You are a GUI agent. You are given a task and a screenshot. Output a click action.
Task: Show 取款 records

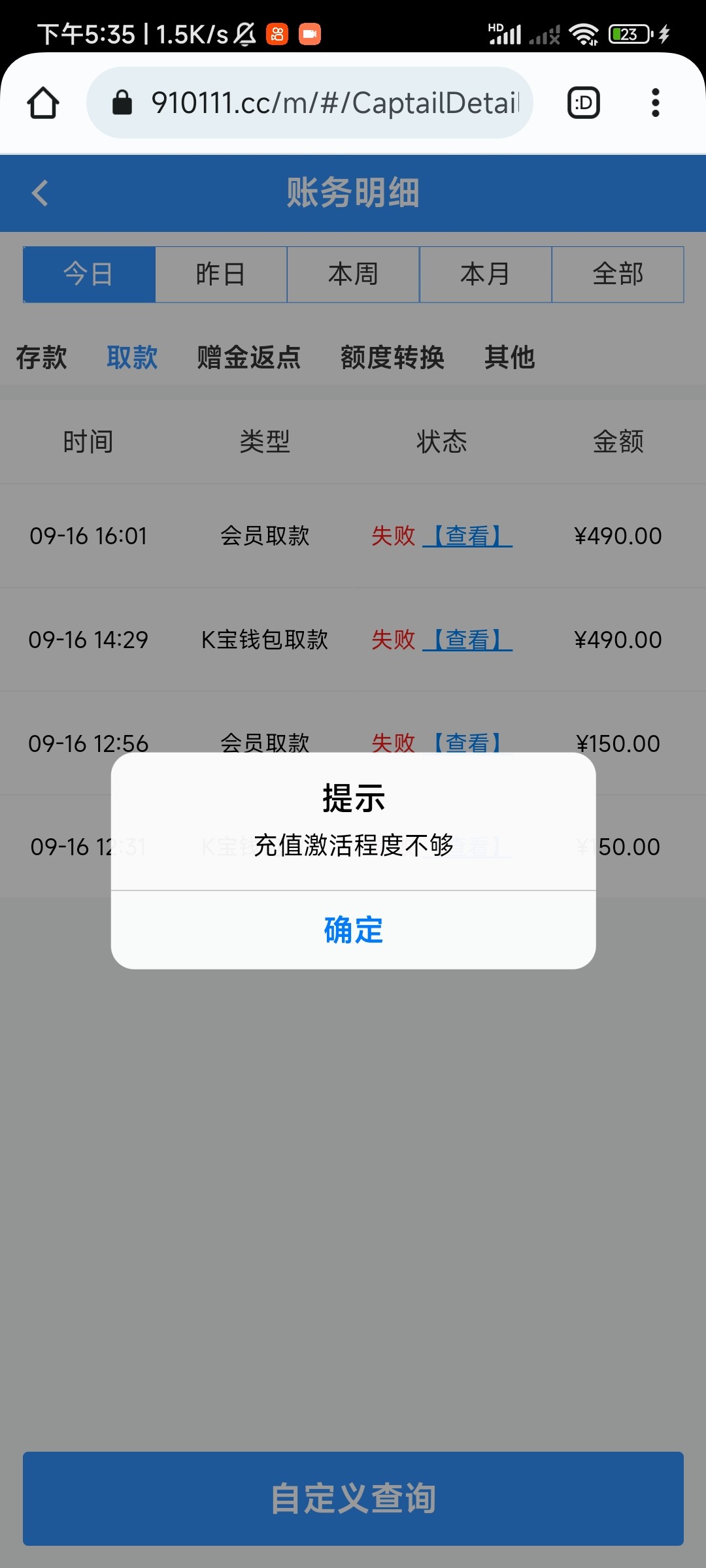[x=132, y=357]
